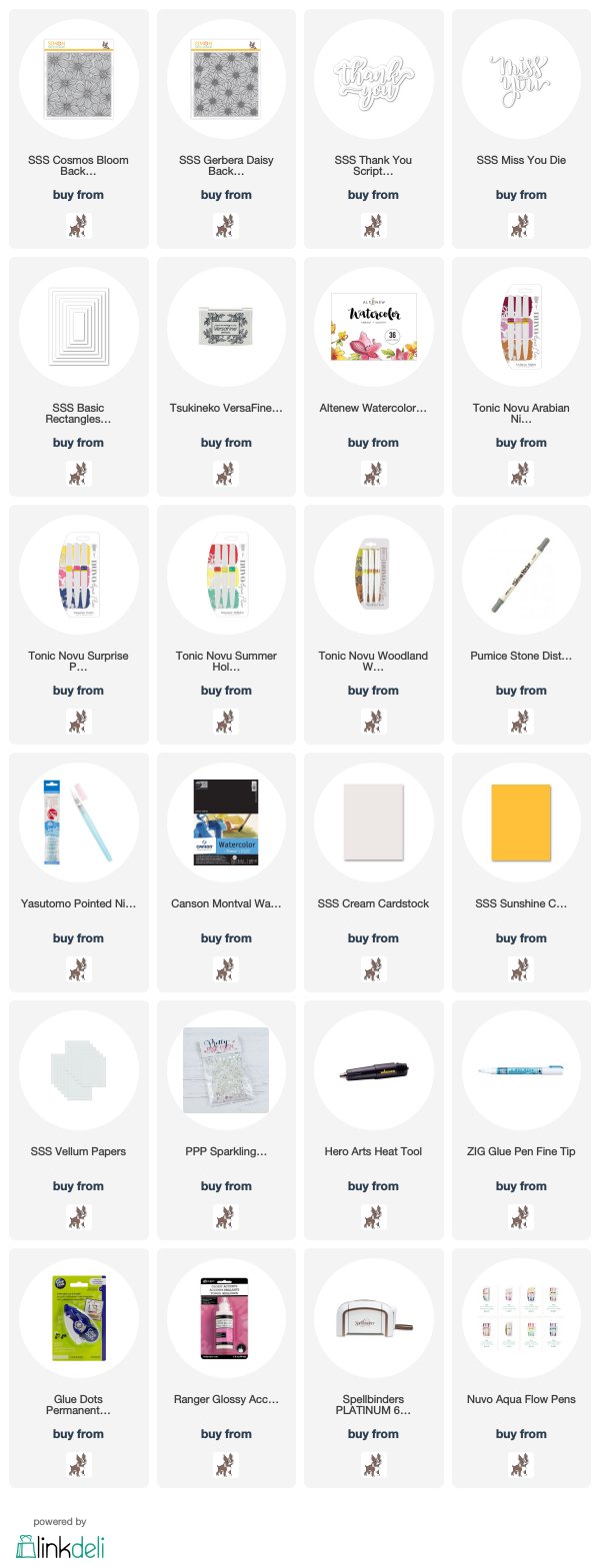Tap the store icon under Tonic Nuvo Arabian

(521, 474)
